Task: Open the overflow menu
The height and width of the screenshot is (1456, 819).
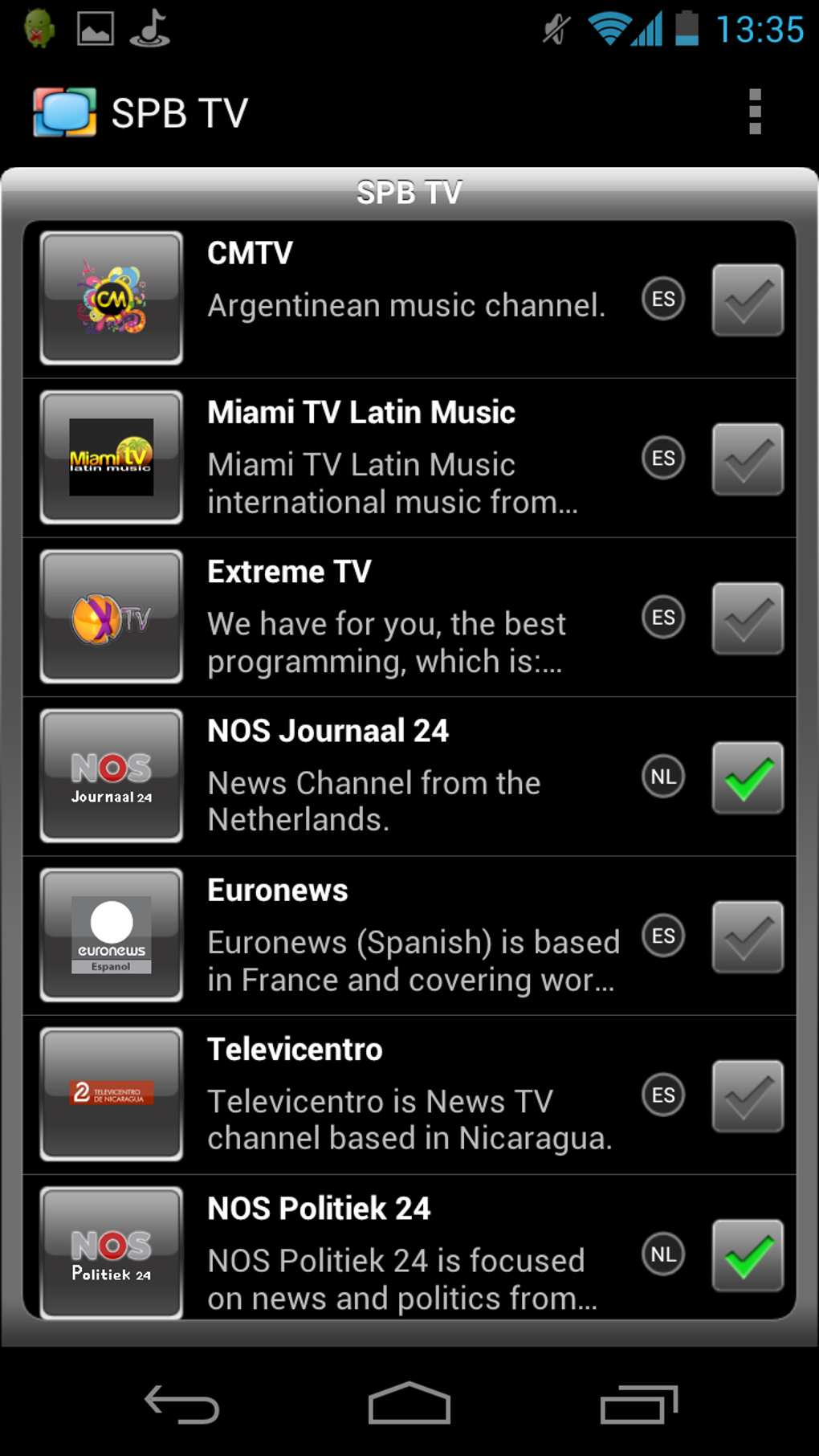Action: click(x=754, y=112)
